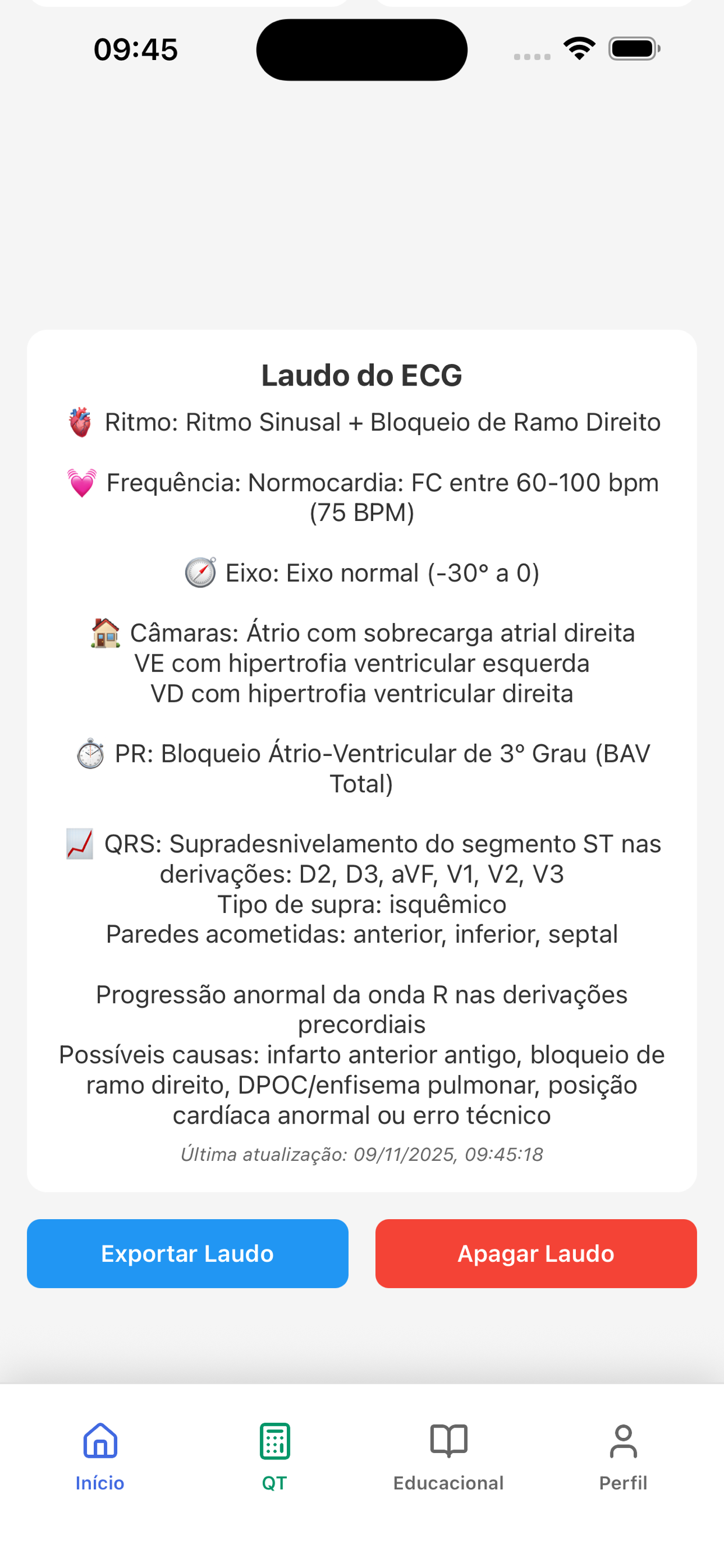Select the Laudo do ECG title
The height and width of the screenshot is (1568, 724).
tap(361, 376)
